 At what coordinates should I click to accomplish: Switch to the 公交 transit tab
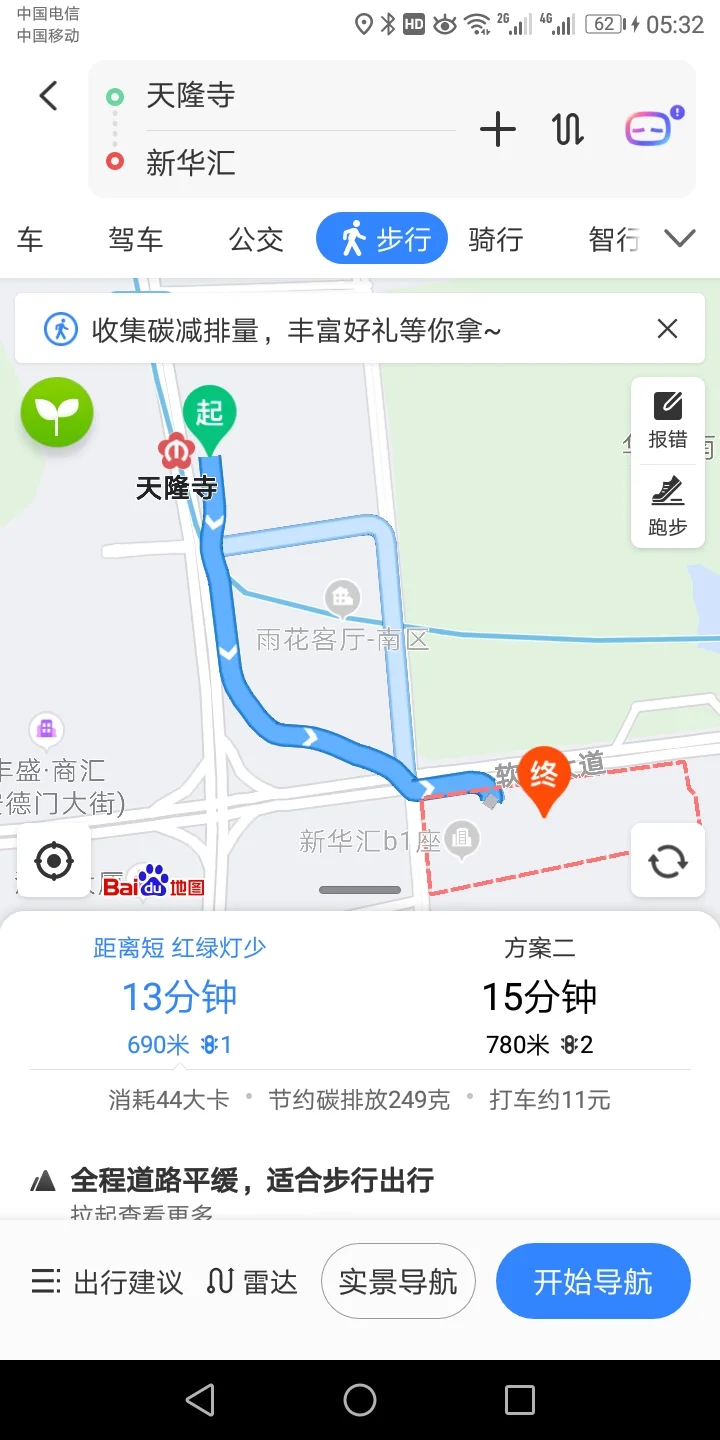(256, 239)
